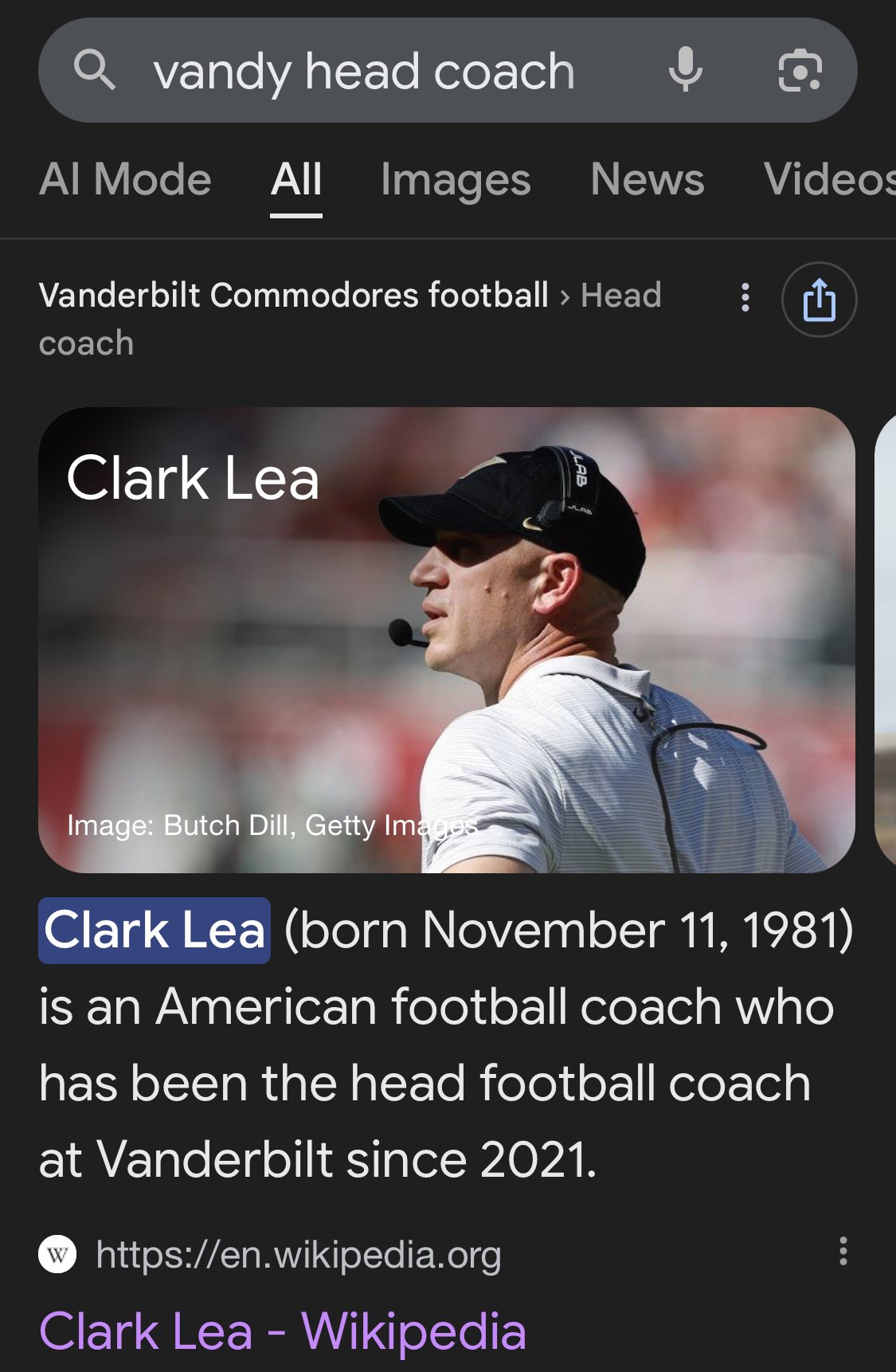Viewport: 896px width, 1372px height.
Task: Open the Clark Lea - Wikipedia link
Action: tap(283, 1331)
